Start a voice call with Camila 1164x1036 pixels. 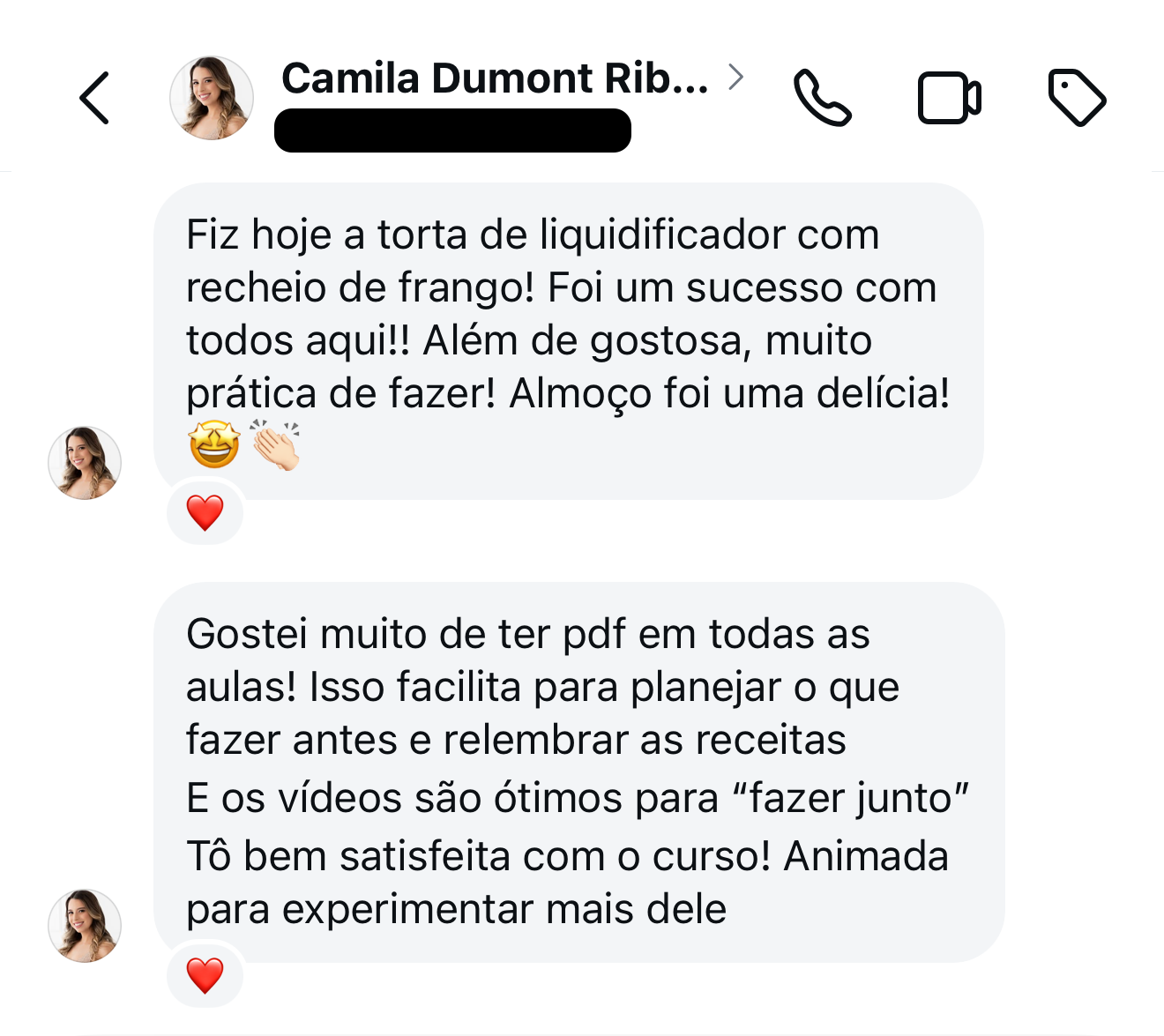(822, 98)
